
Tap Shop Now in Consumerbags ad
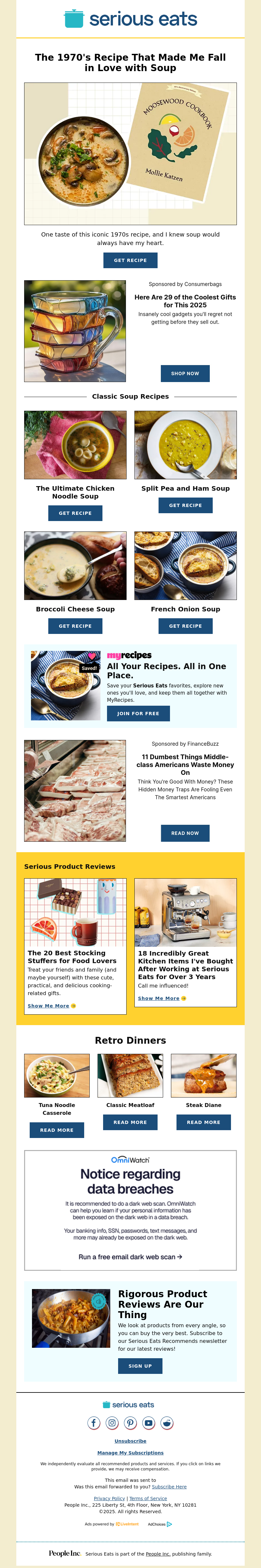click(x=185, y=373)
